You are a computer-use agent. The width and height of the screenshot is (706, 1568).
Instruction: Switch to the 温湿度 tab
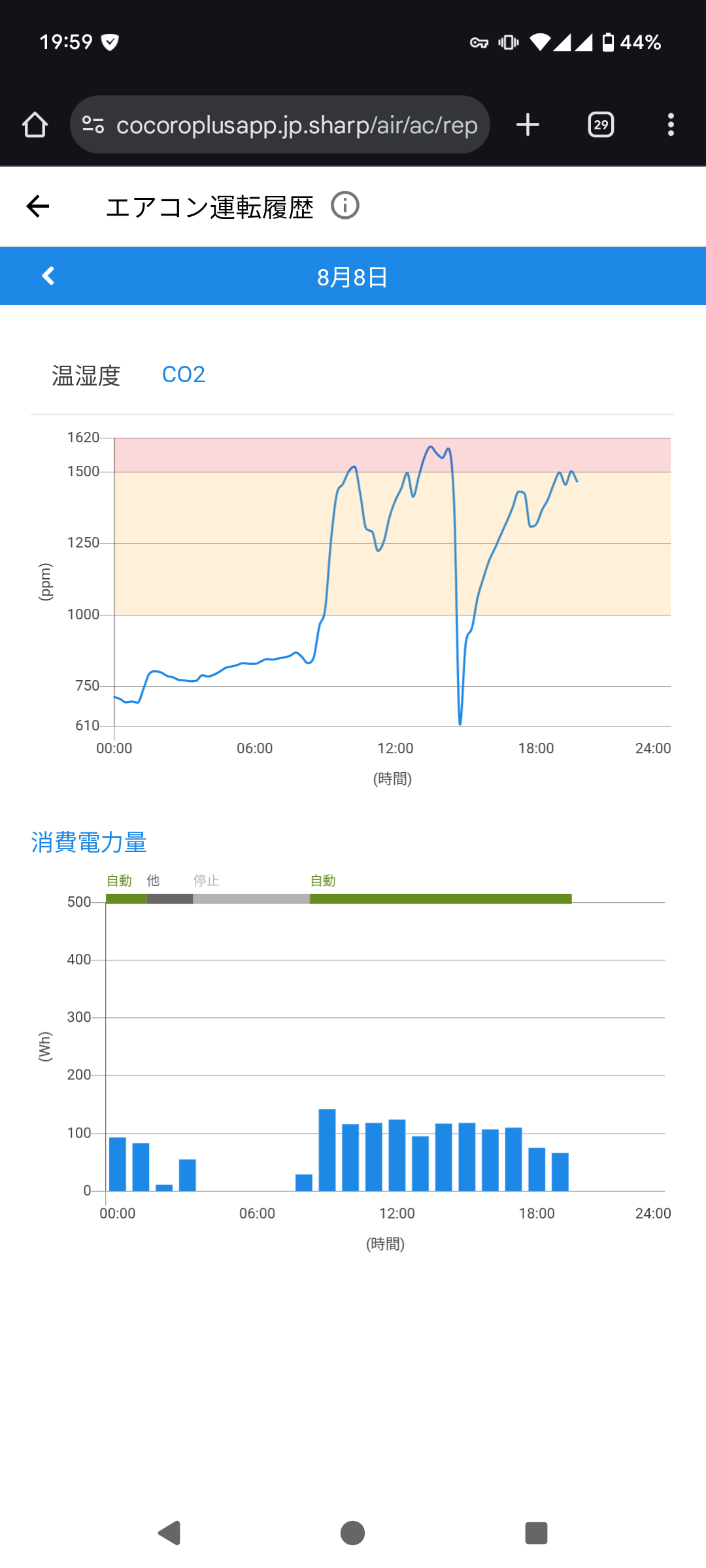pos(86,376)
